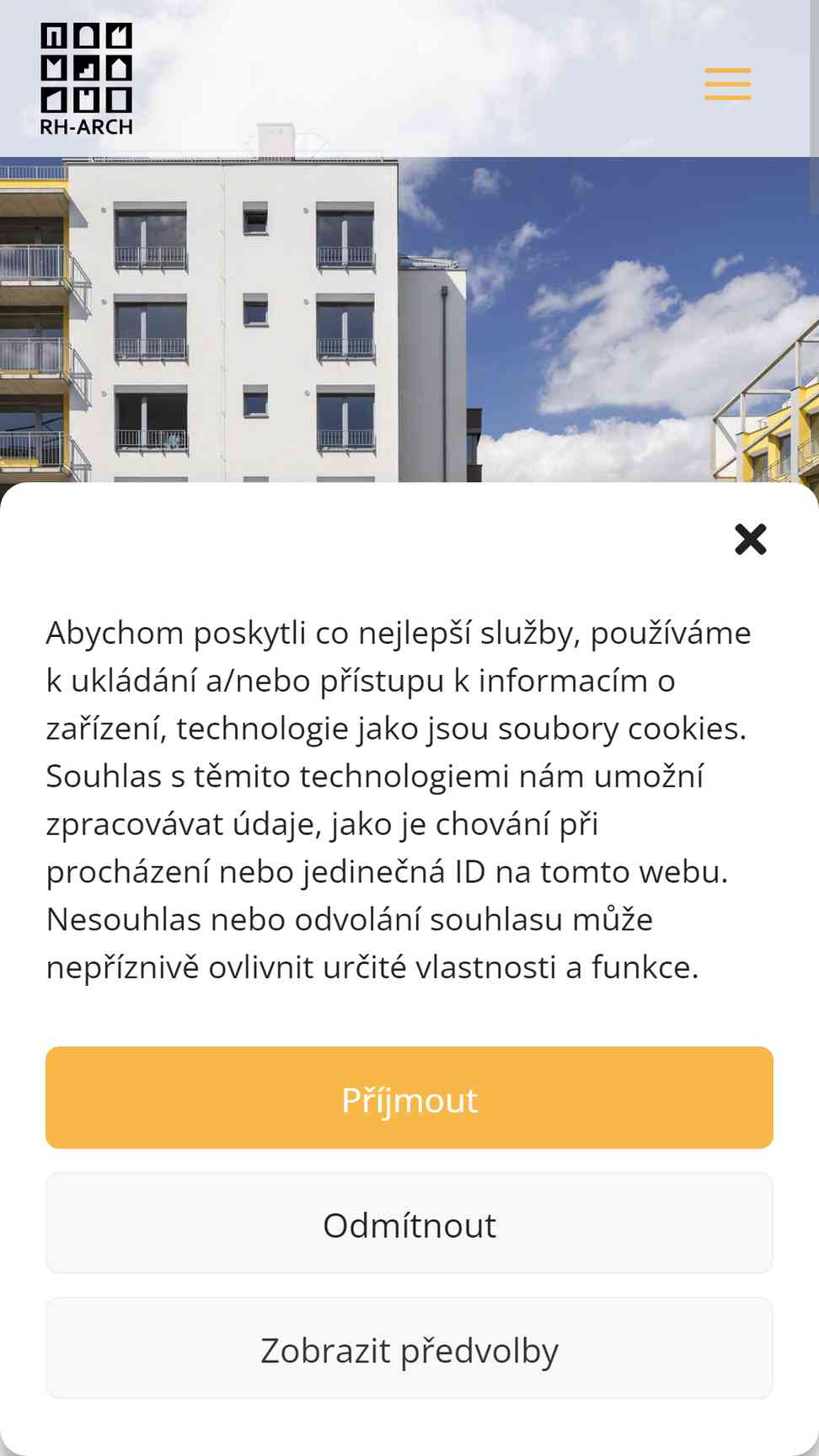Open the hamburger menu

tap(728, 84)
